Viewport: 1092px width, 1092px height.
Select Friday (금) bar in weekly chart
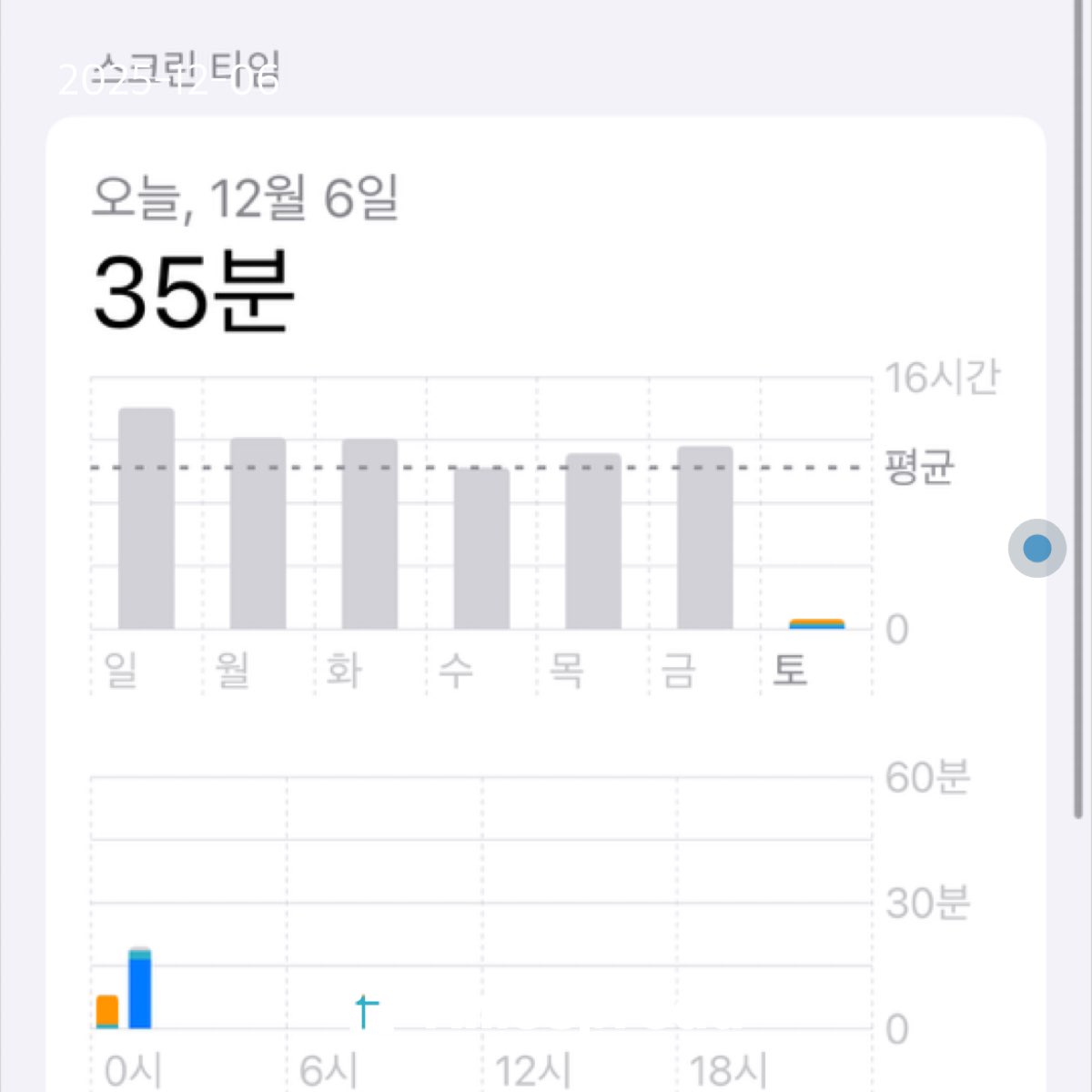point(705,538)
